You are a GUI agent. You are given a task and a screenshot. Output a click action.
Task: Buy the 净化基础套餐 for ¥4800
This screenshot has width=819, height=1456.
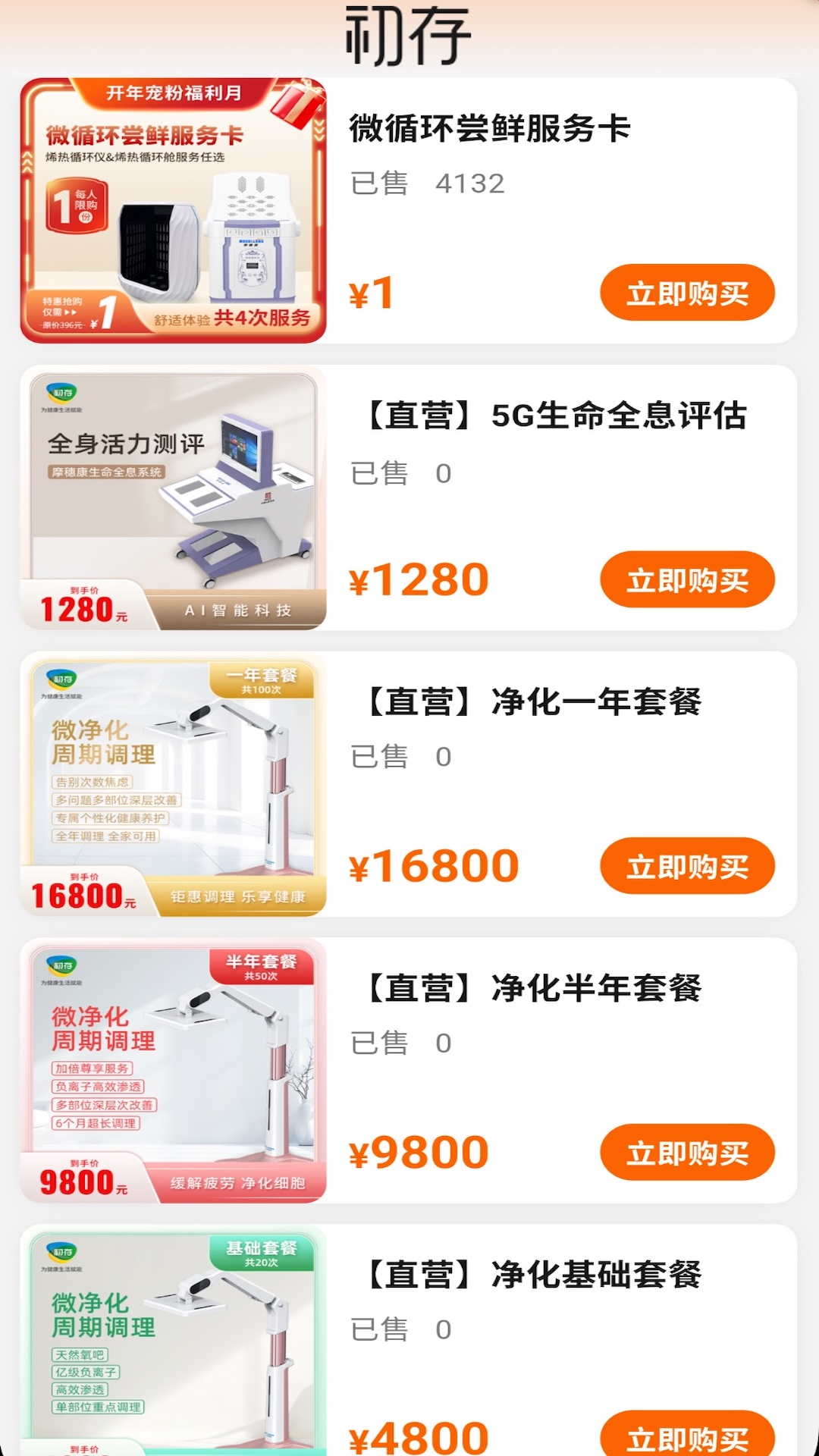[687, 1435]
